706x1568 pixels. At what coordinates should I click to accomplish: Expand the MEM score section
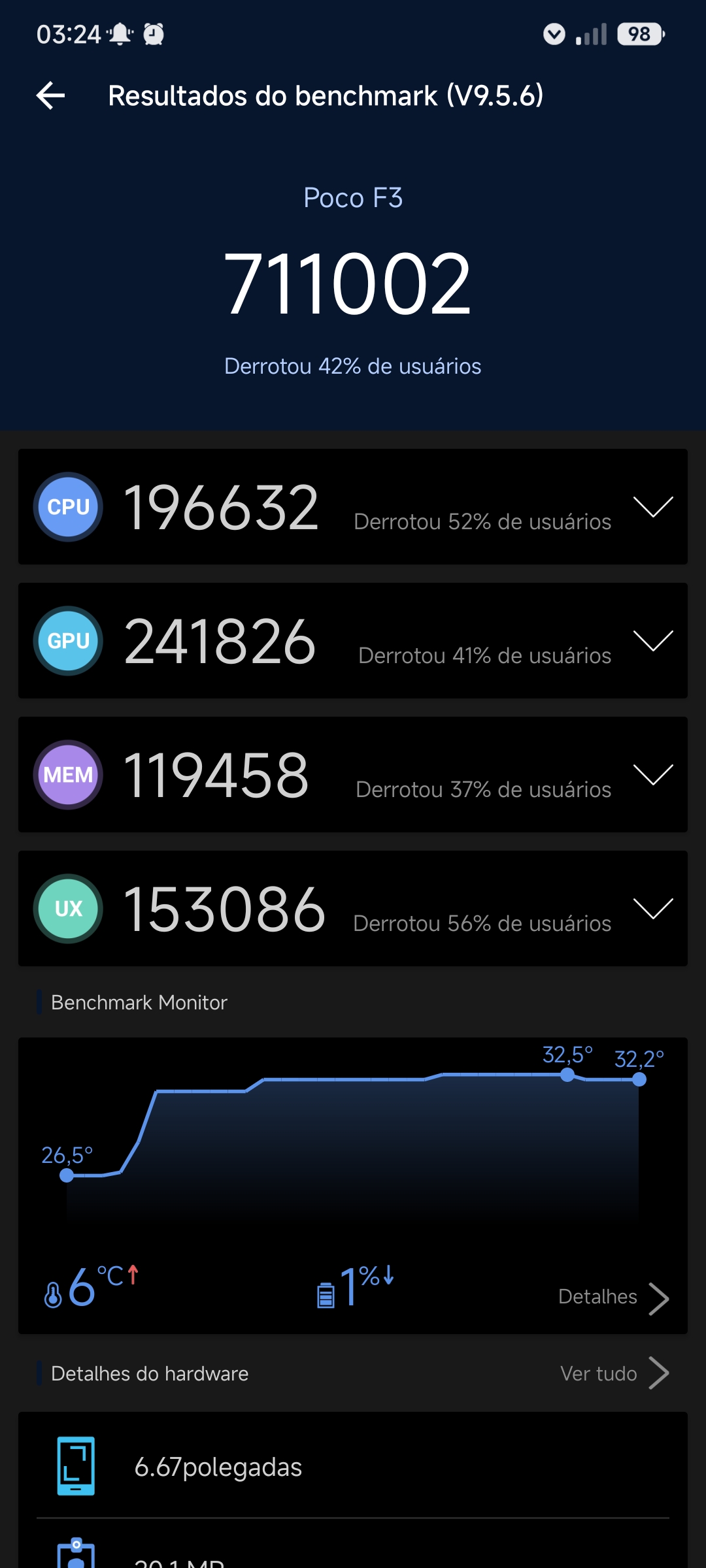pyautogui.click(x=653, y=775)
